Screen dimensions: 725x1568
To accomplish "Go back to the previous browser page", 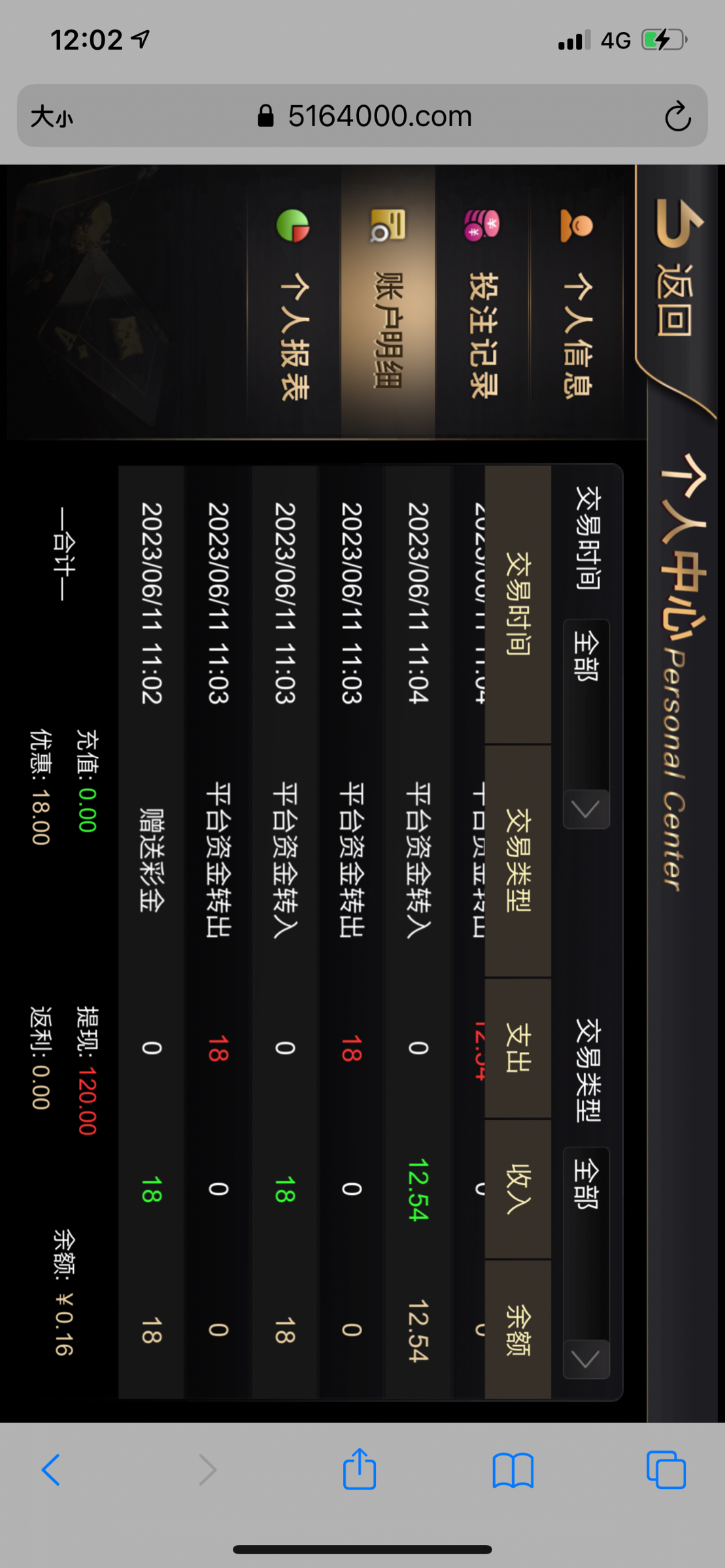I will pos(51,1470).
